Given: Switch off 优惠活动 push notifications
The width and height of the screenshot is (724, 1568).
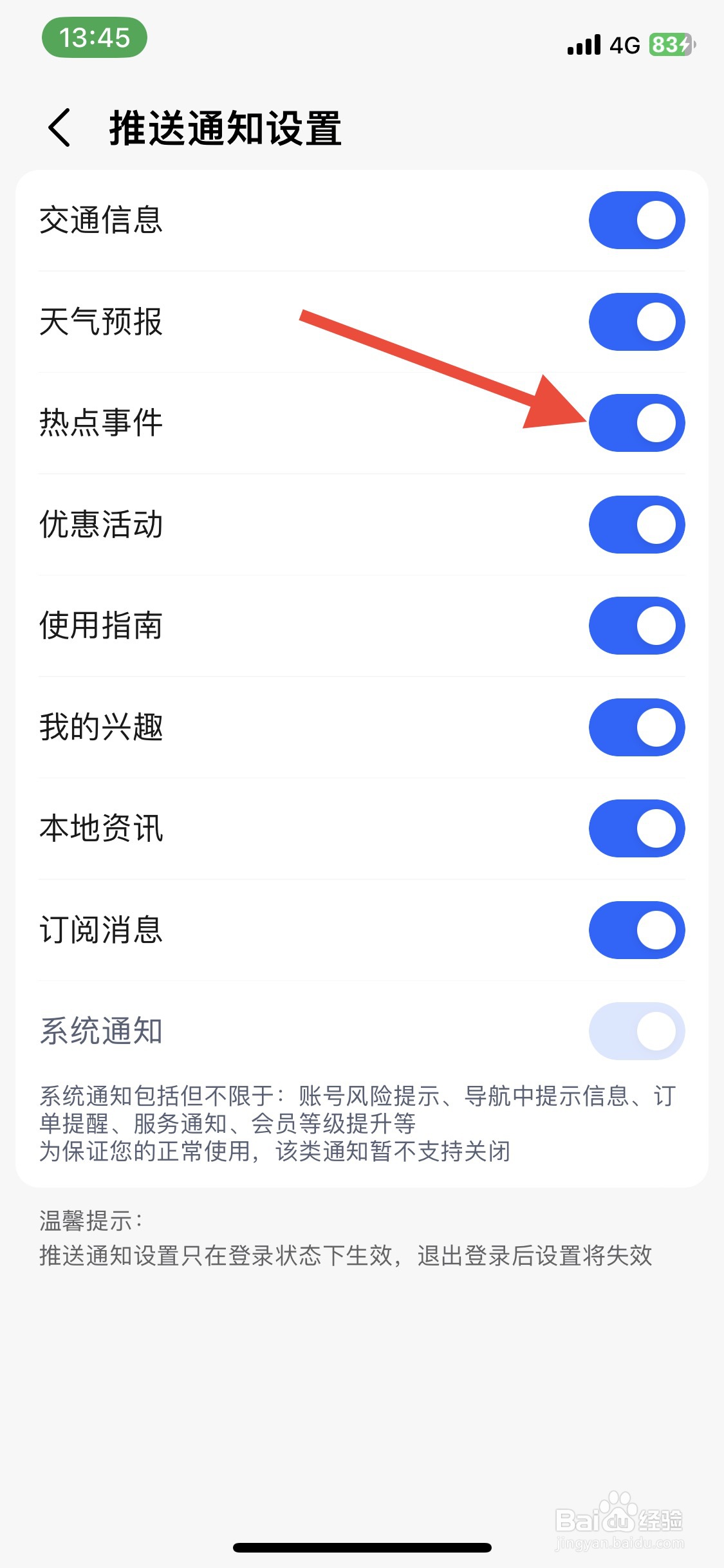Looking at the screenshot, I should [x=636, y=525].
